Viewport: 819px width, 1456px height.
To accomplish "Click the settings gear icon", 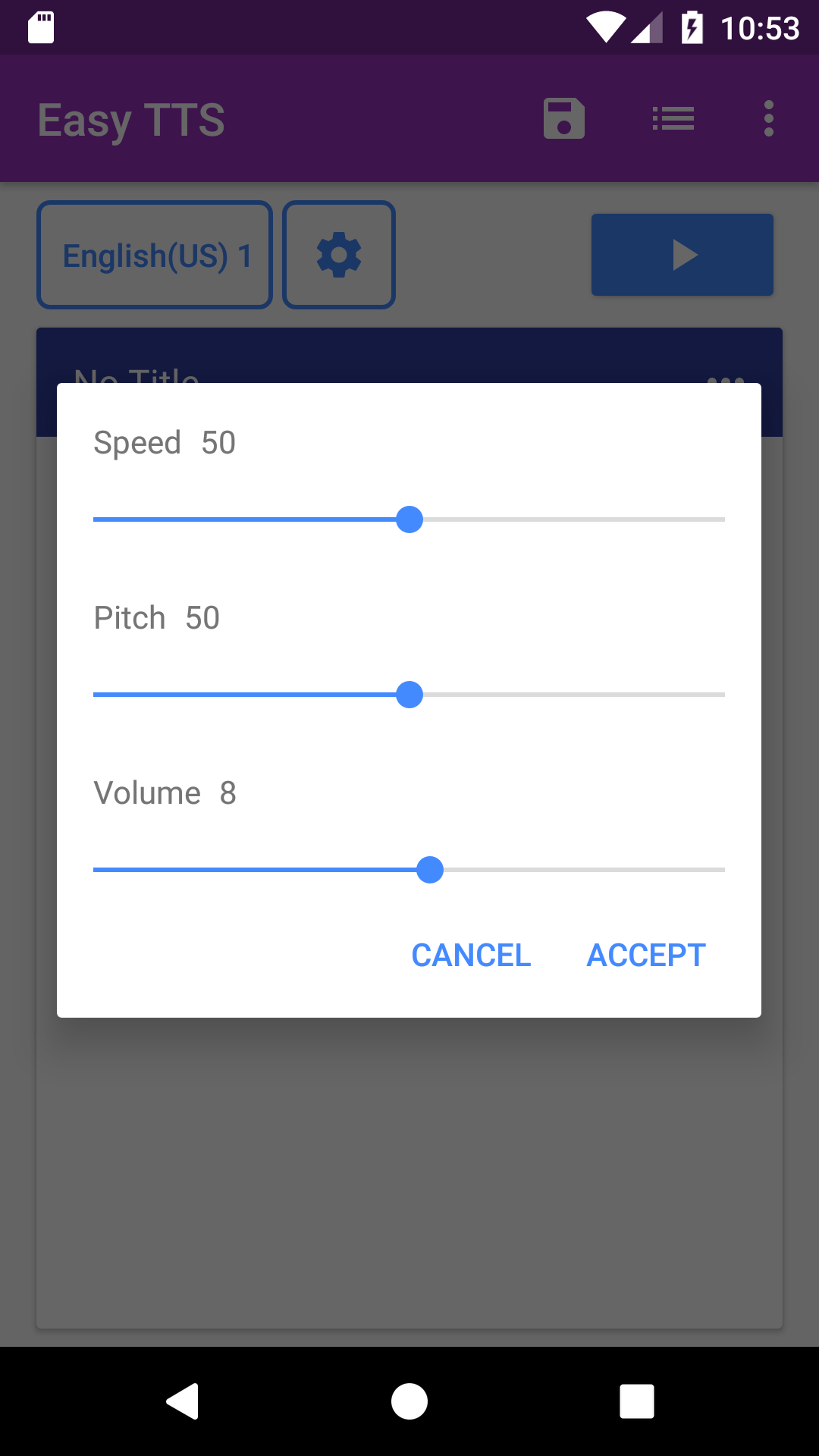I will (x=338, y=254).
